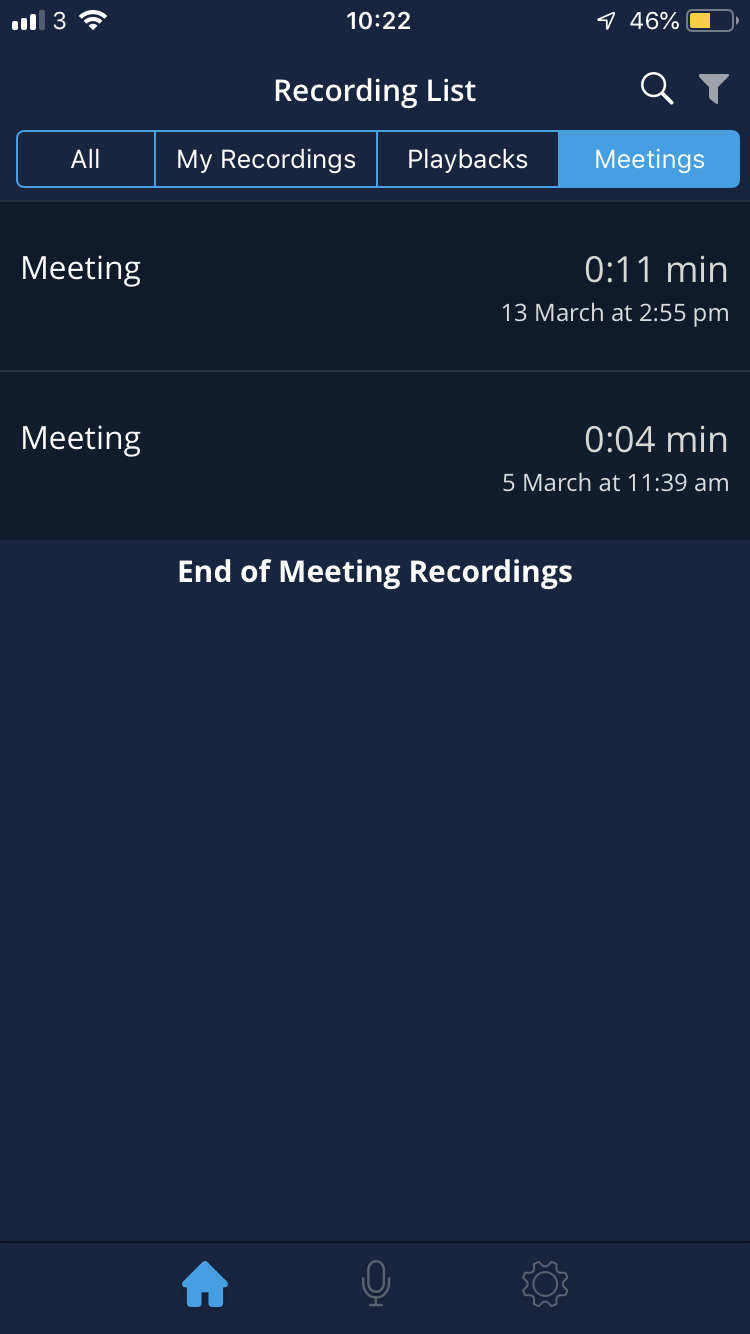750x1334 pixels.
Task: Tap the Meetings tab
Action: point(649,159)
